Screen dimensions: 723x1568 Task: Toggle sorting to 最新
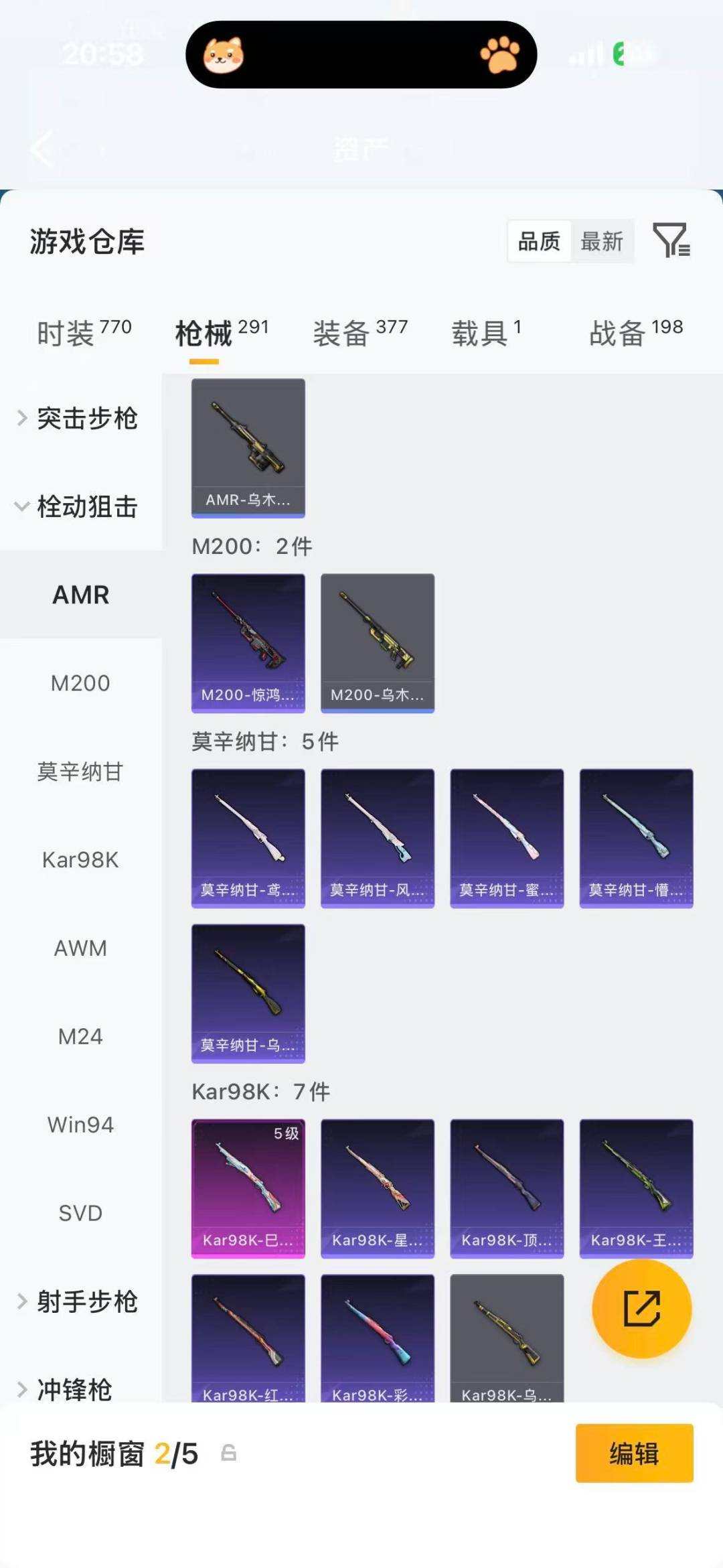[x=602, y=241]
